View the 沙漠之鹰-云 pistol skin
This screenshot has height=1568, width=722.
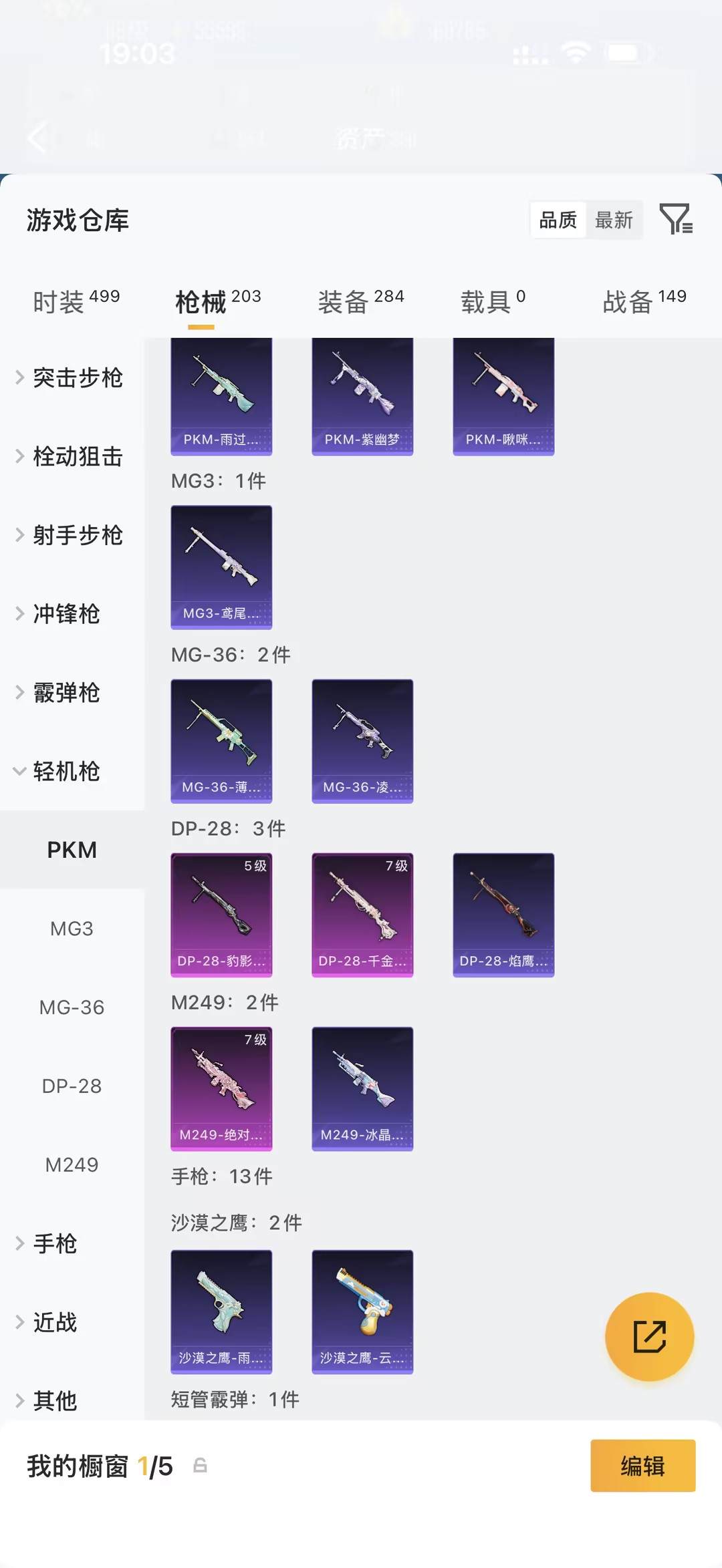pyautogui.click(x=362, y=1311)
